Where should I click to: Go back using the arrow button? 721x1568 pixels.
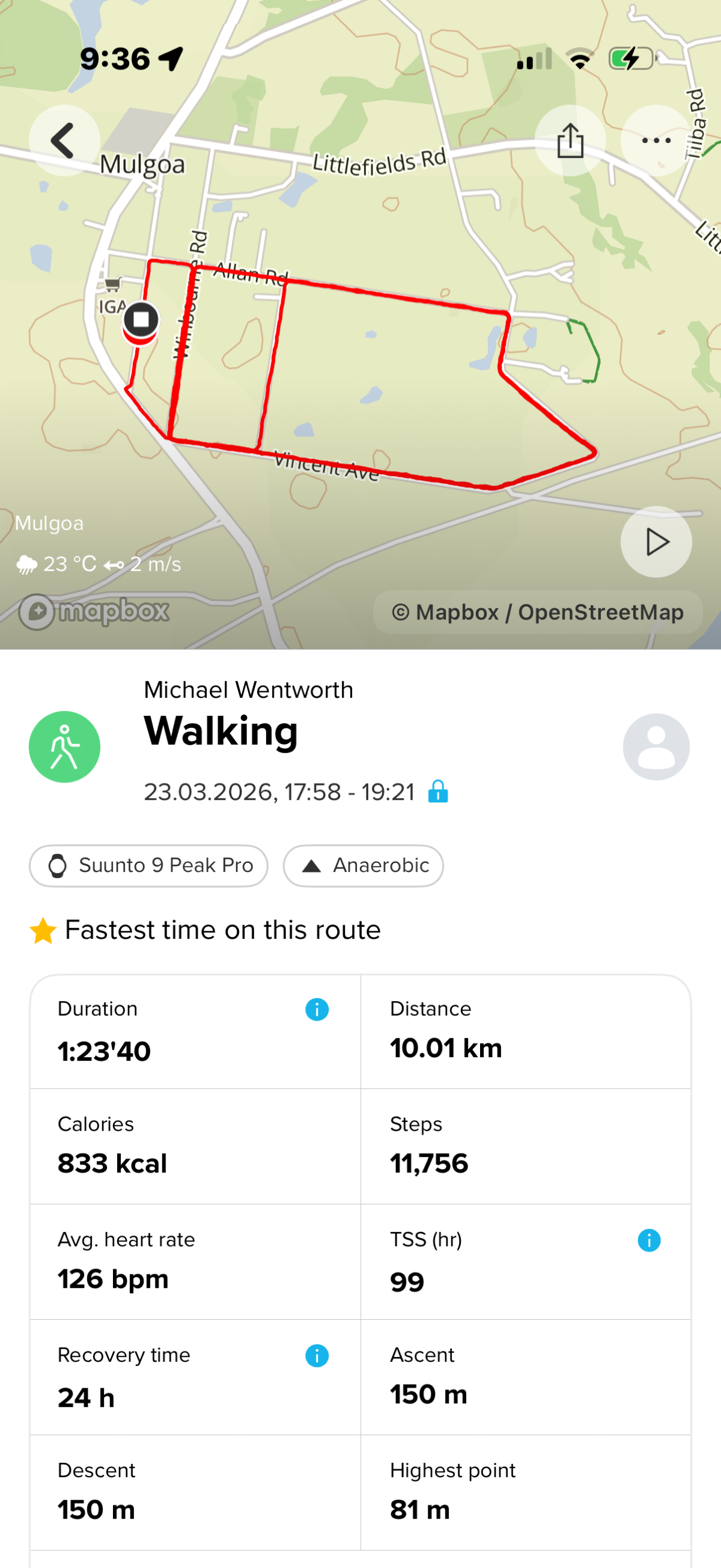(64, 141)
